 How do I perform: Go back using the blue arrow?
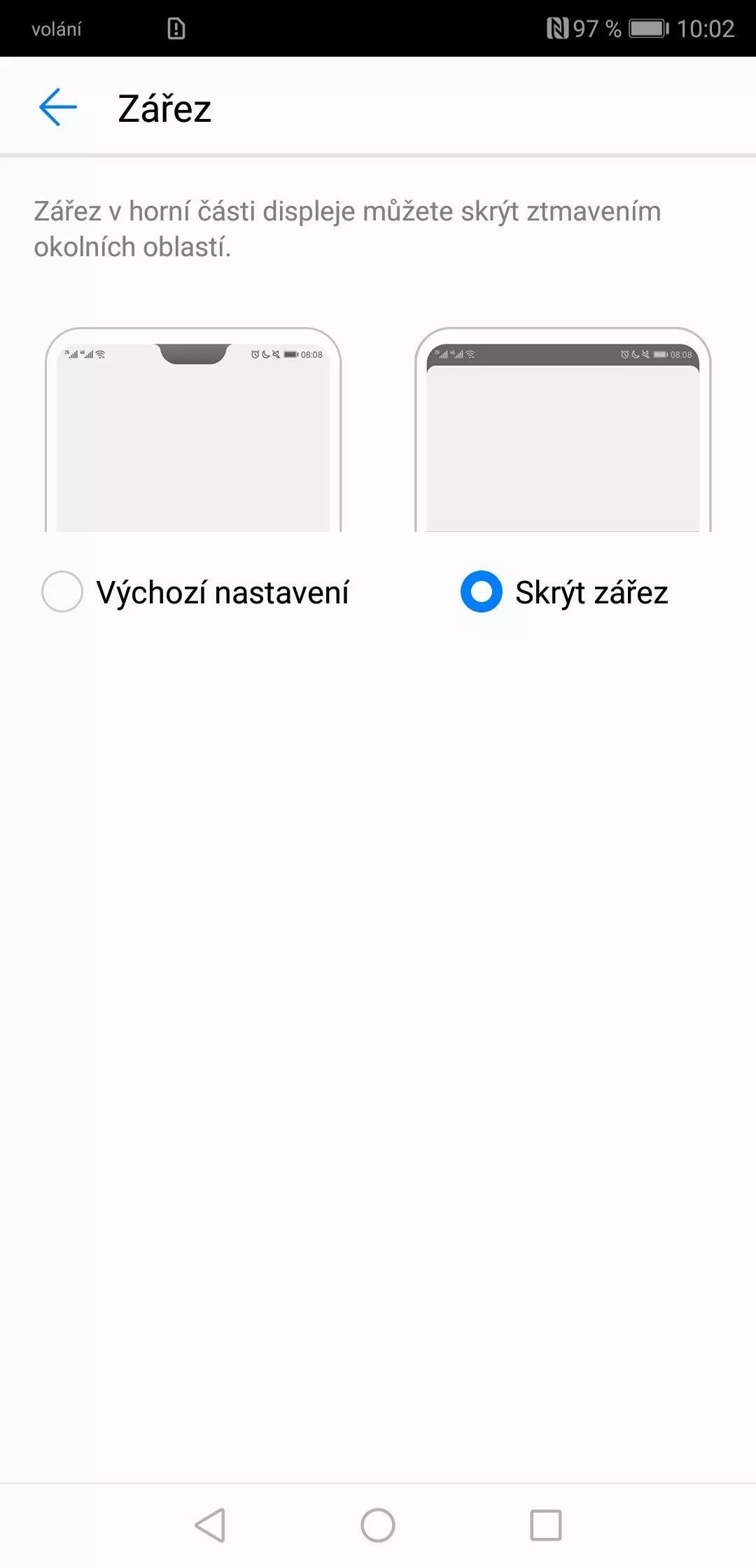[x=57, y=108]
